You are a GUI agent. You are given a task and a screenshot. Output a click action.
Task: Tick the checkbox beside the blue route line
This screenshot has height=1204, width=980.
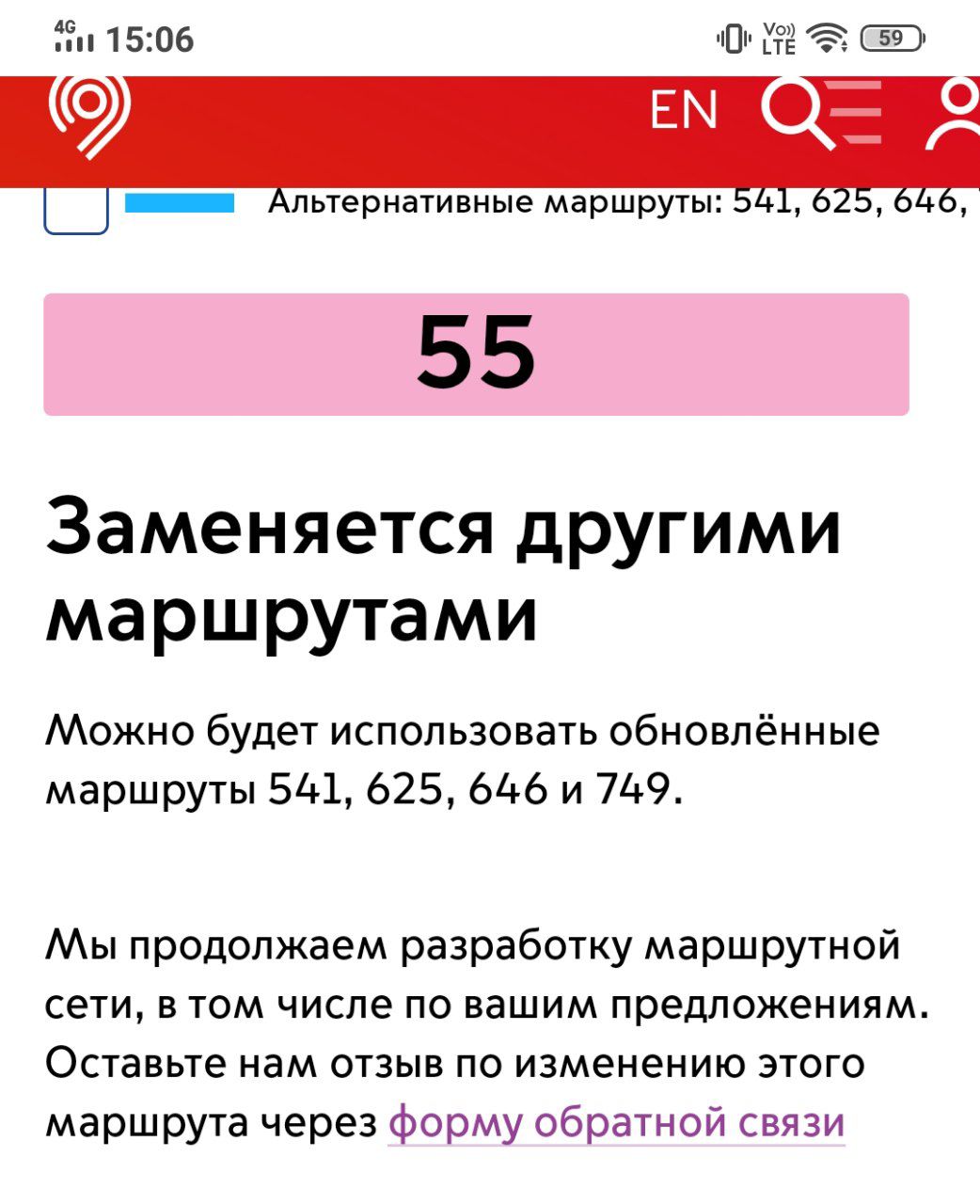click(x=76, y=210)
